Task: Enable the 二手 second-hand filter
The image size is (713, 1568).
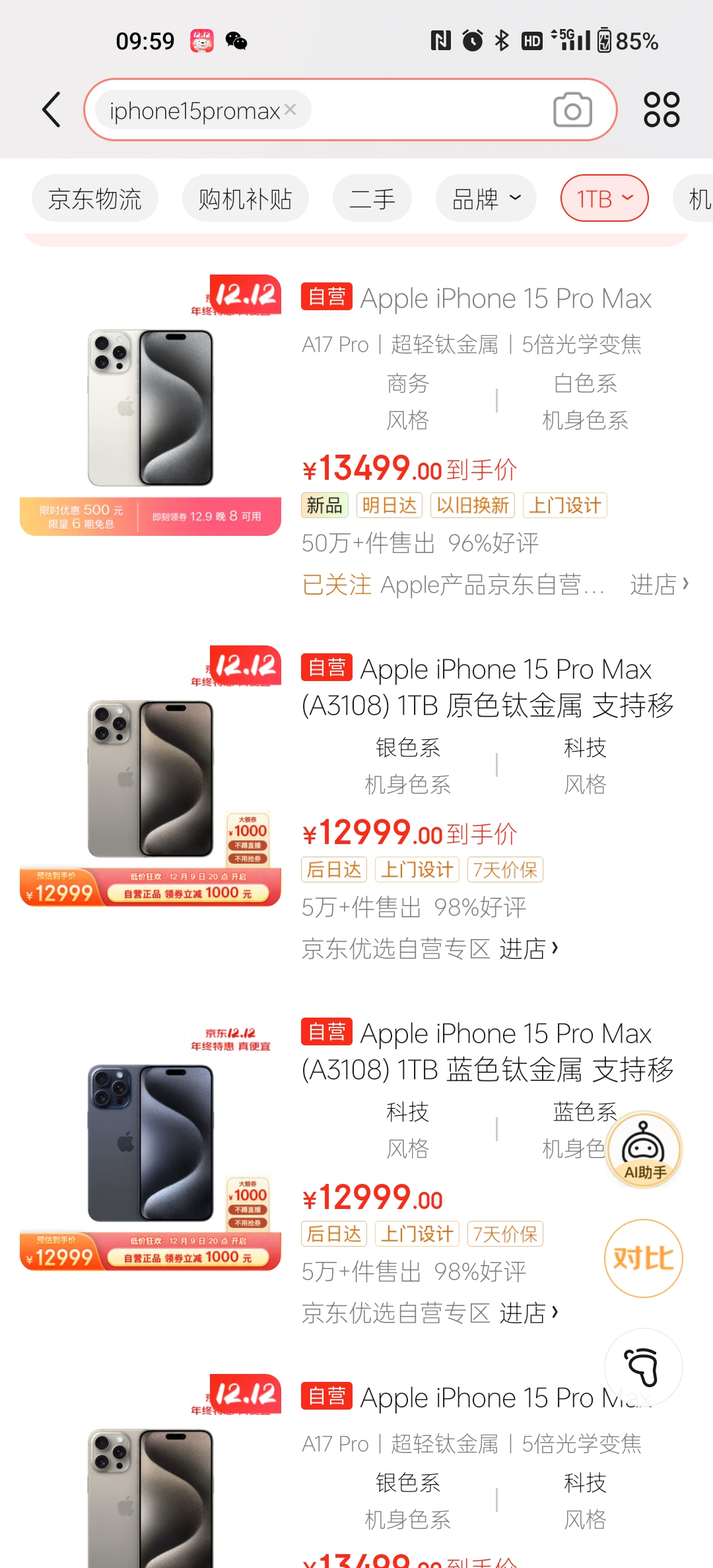Action: (x=372, y=198)
